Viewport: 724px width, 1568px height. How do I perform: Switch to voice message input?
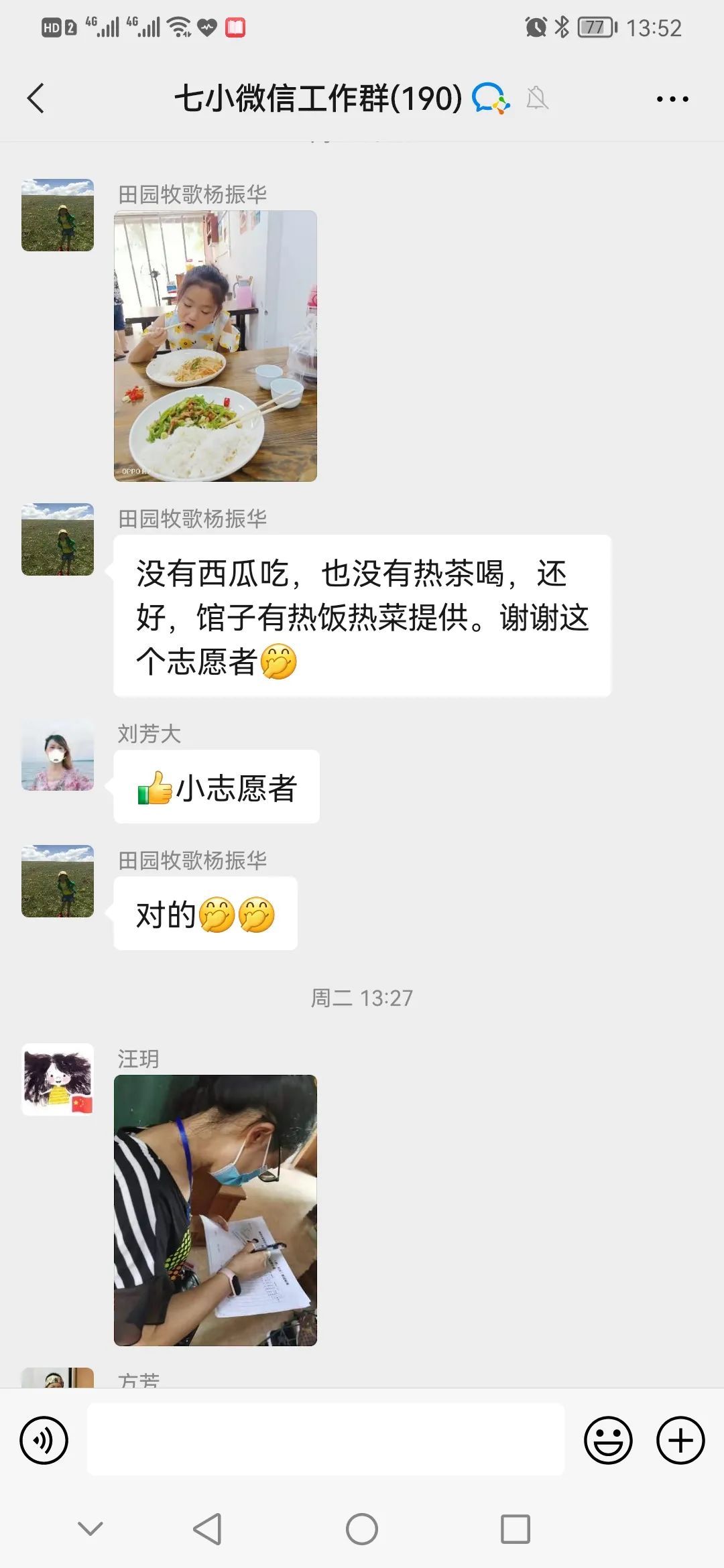[x=44, y=1440]
